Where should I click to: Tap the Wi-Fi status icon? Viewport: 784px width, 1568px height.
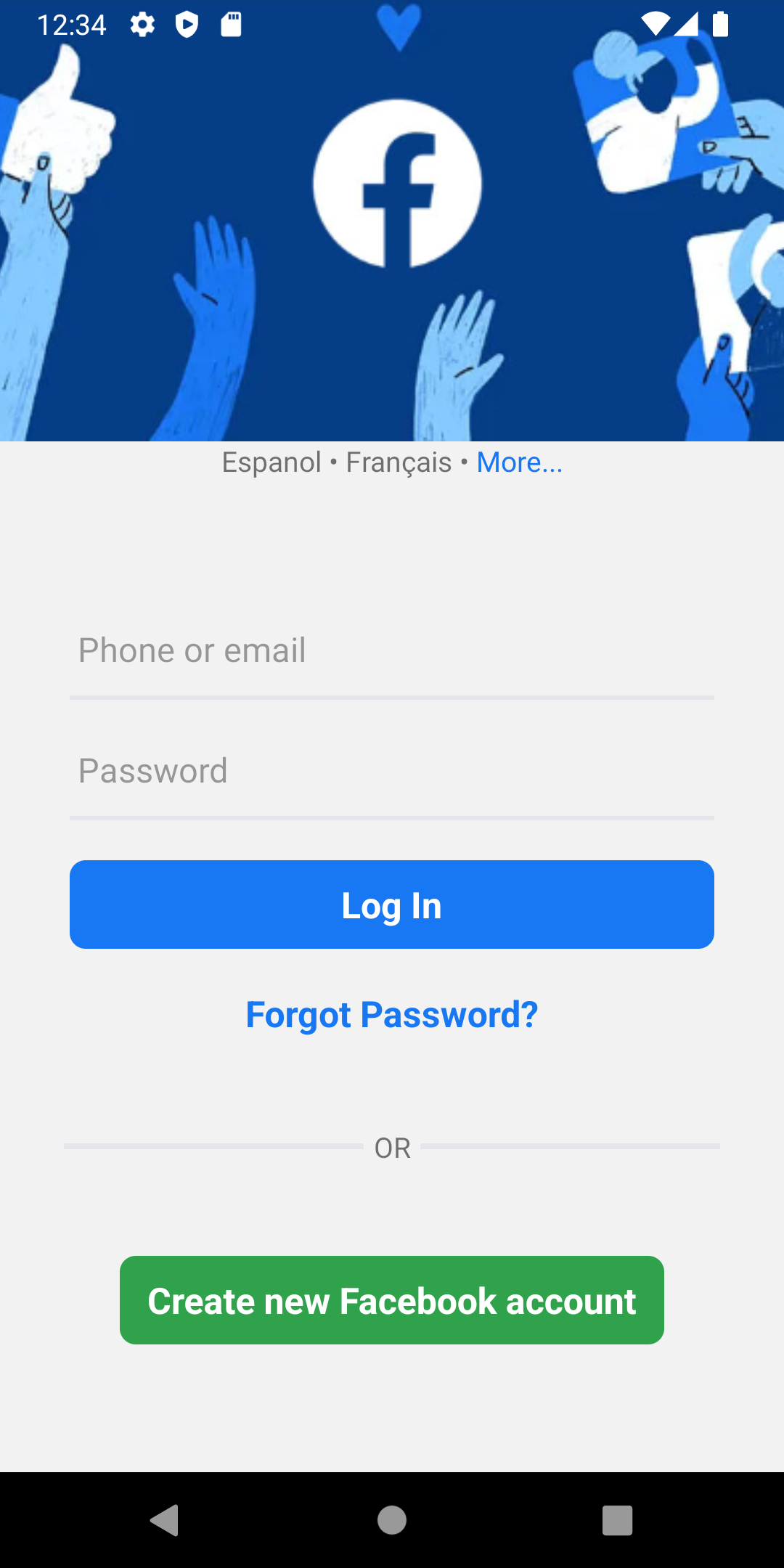[655, 24]
